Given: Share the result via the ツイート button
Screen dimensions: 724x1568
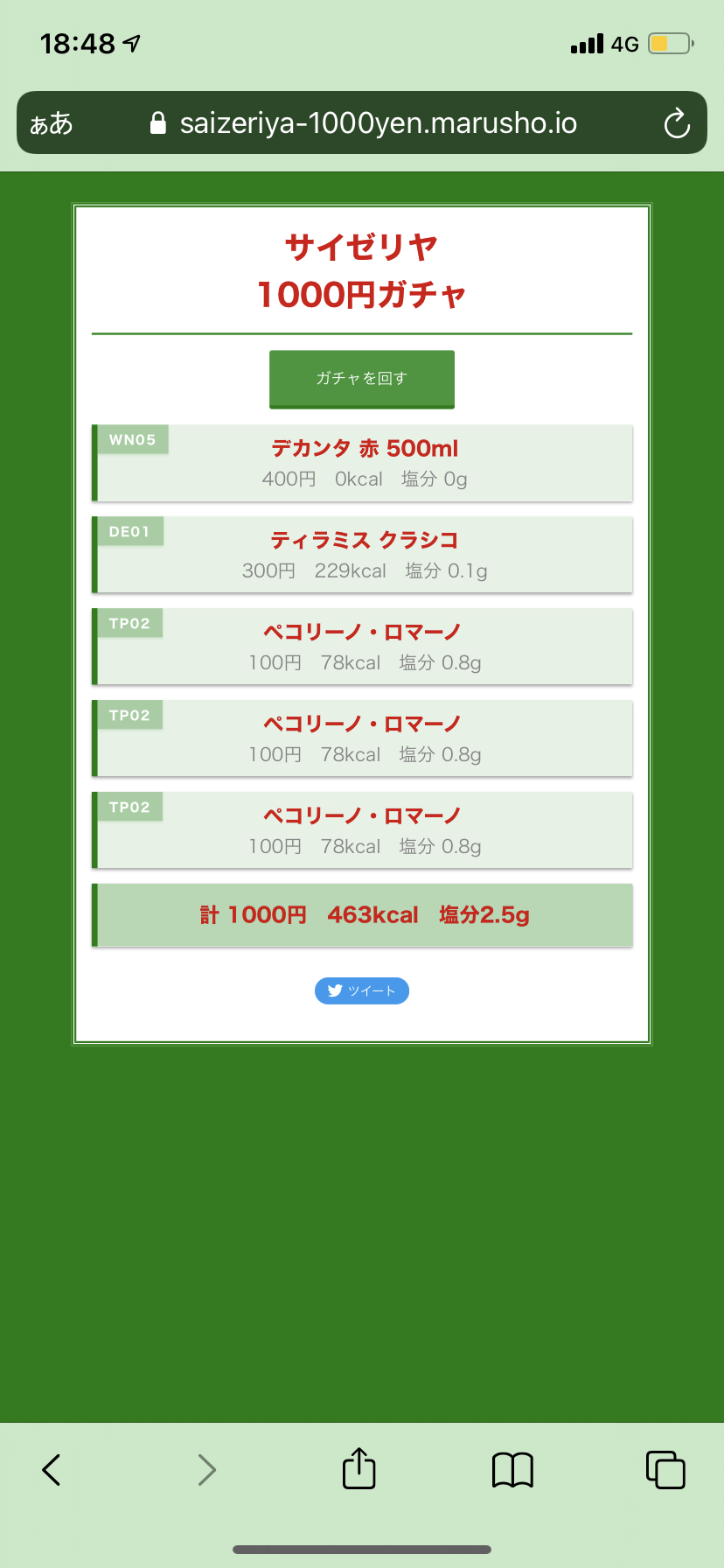Looking at the screenshot, I should click(x=361, y=990).
